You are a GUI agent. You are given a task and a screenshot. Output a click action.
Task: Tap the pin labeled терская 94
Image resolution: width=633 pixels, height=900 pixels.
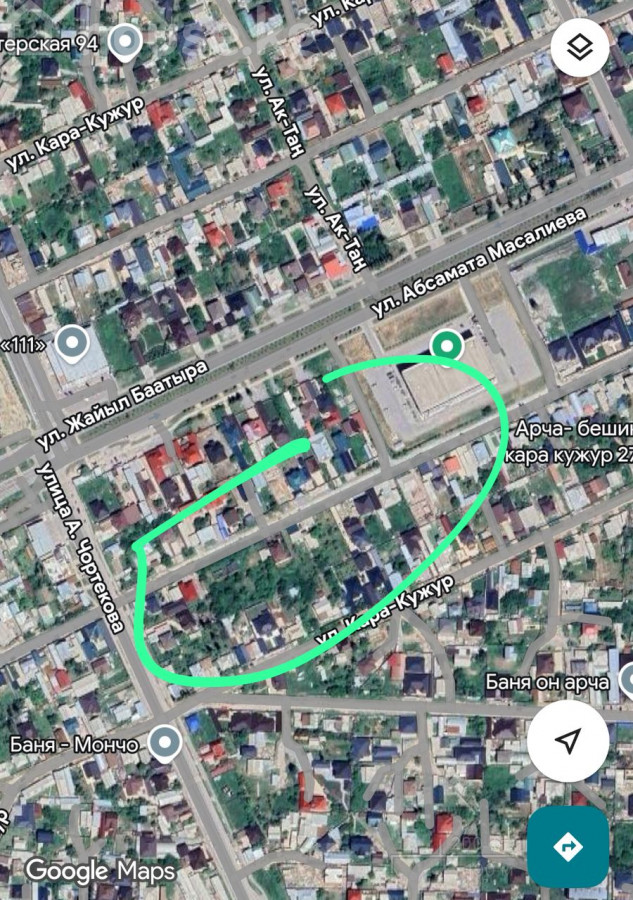coord(125,42)
